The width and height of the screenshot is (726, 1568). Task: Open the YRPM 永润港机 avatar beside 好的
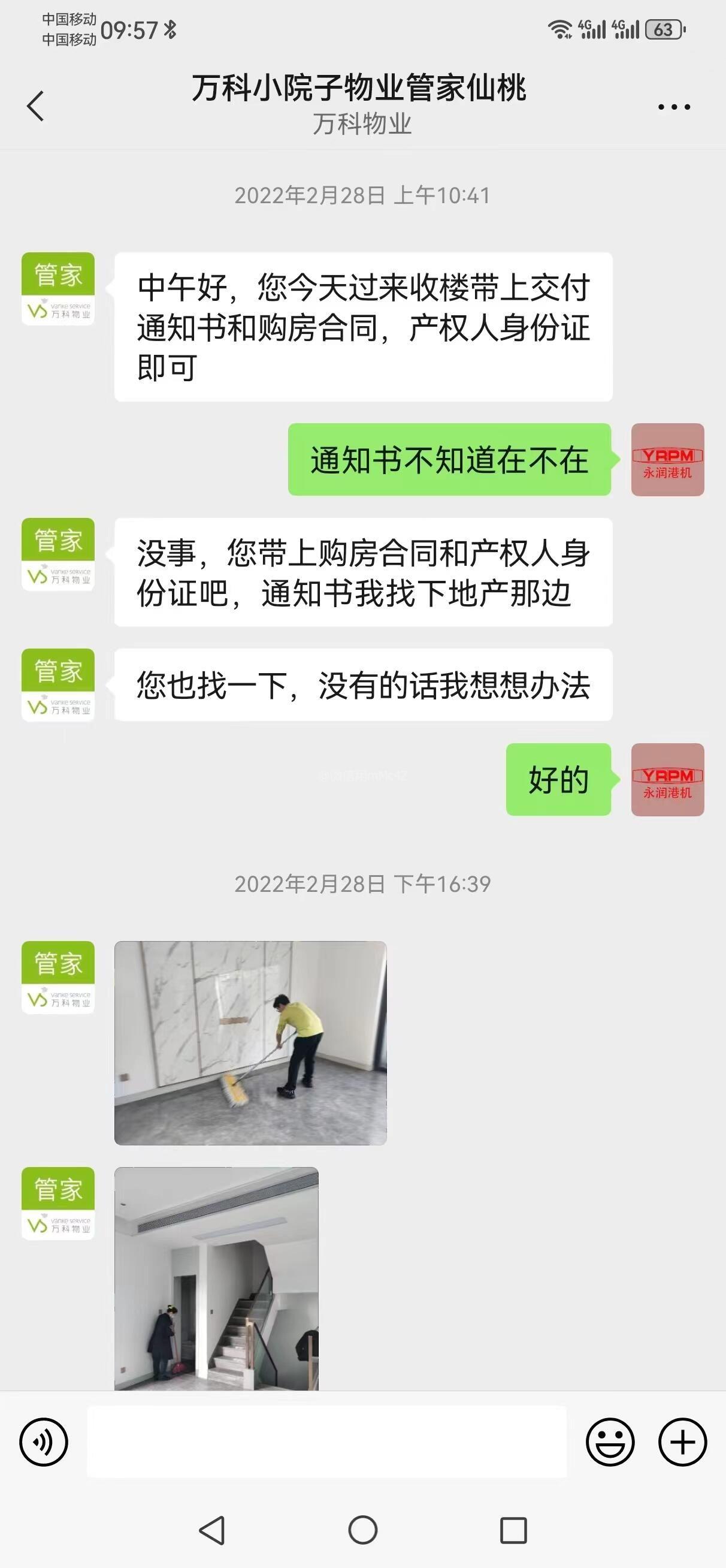(667, 779)
